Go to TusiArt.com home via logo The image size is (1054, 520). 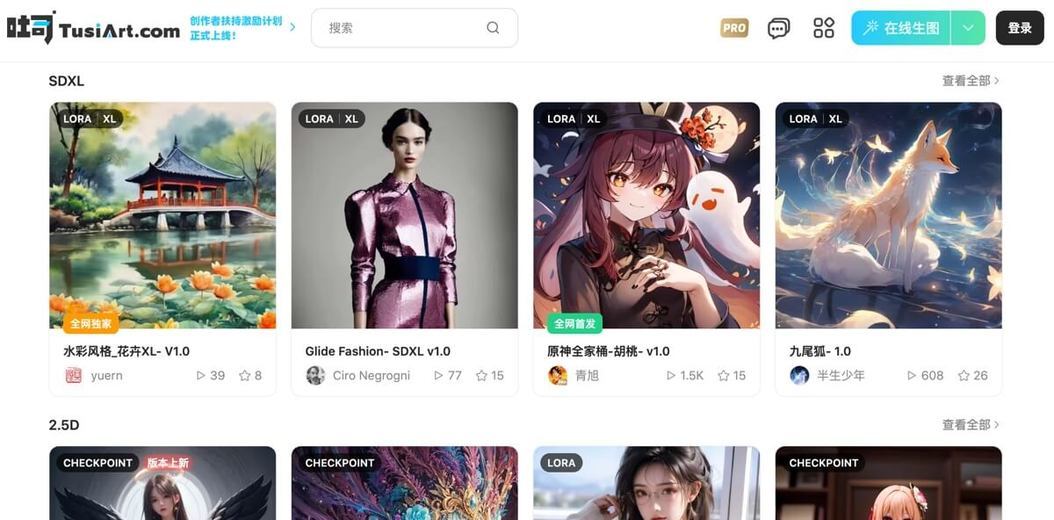click(x=93, y=28)
